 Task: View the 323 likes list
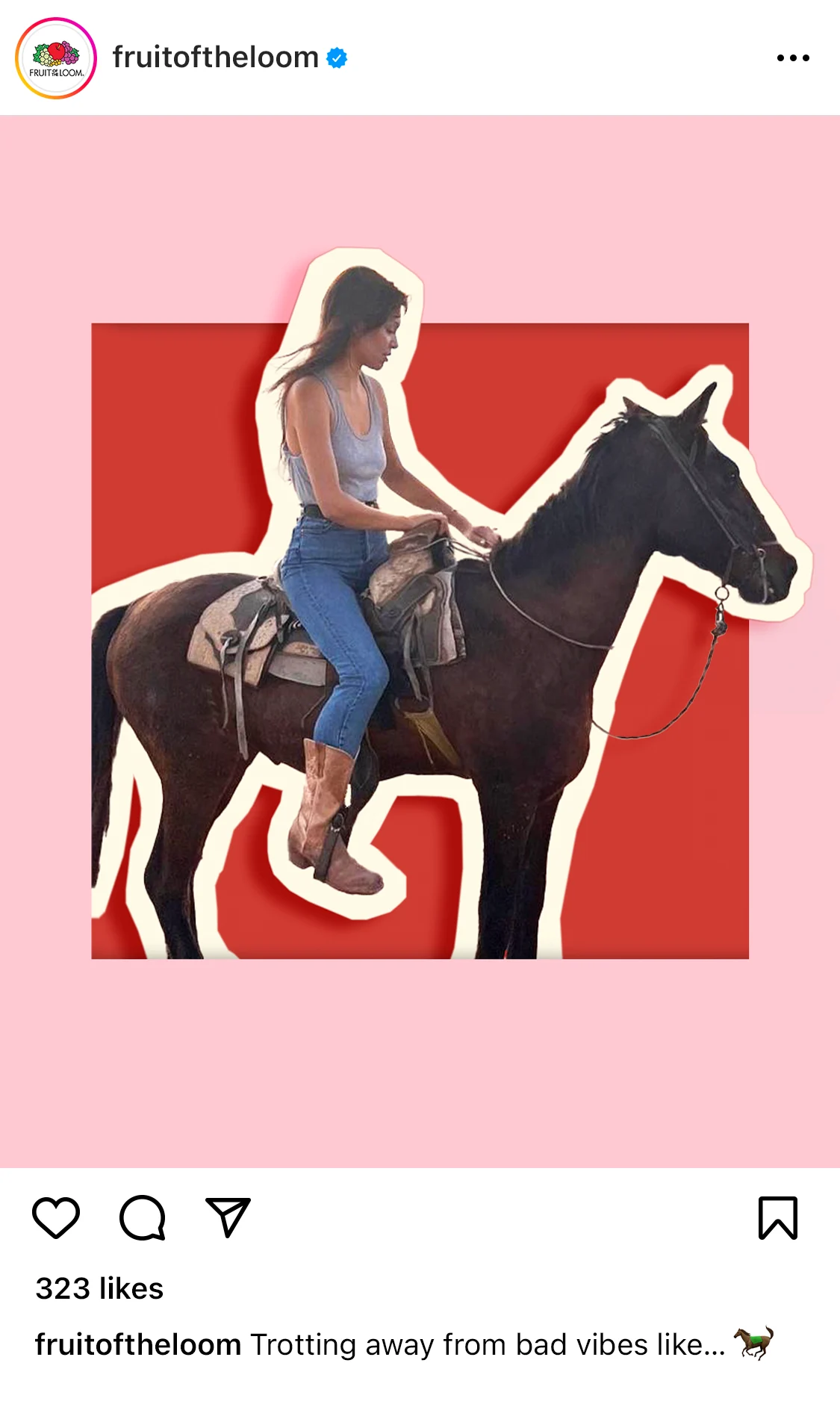99,1289
